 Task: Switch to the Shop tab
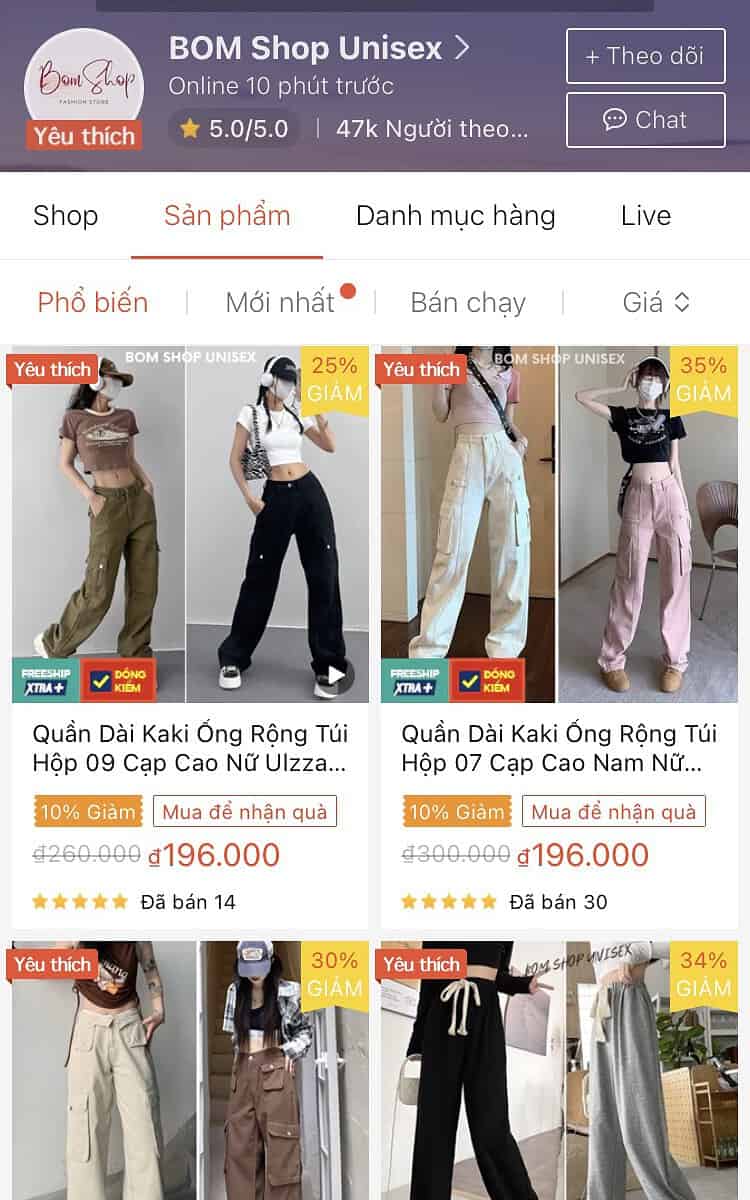tap(66, 216)
